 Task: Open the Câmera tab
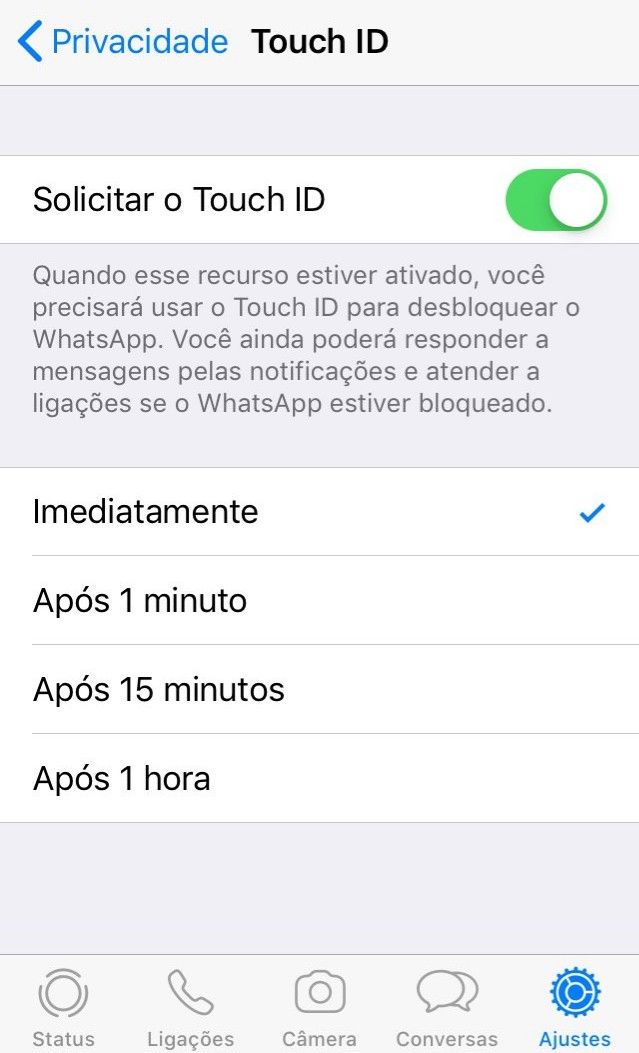(x=320, y=1005)
